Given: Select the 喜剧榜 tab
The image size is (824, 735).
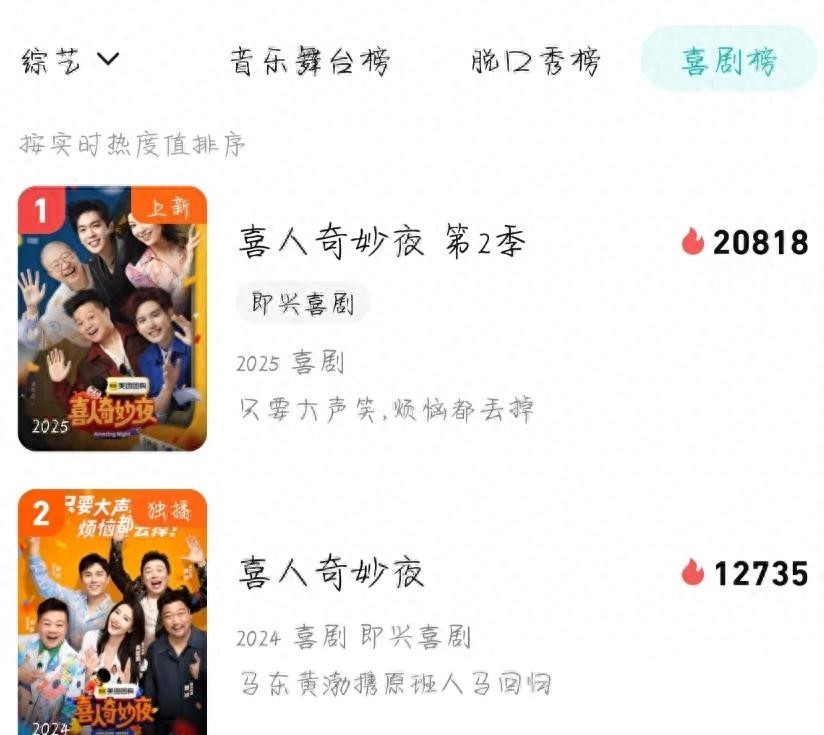Looking at the screenshot, I should (x=728, y=60).
